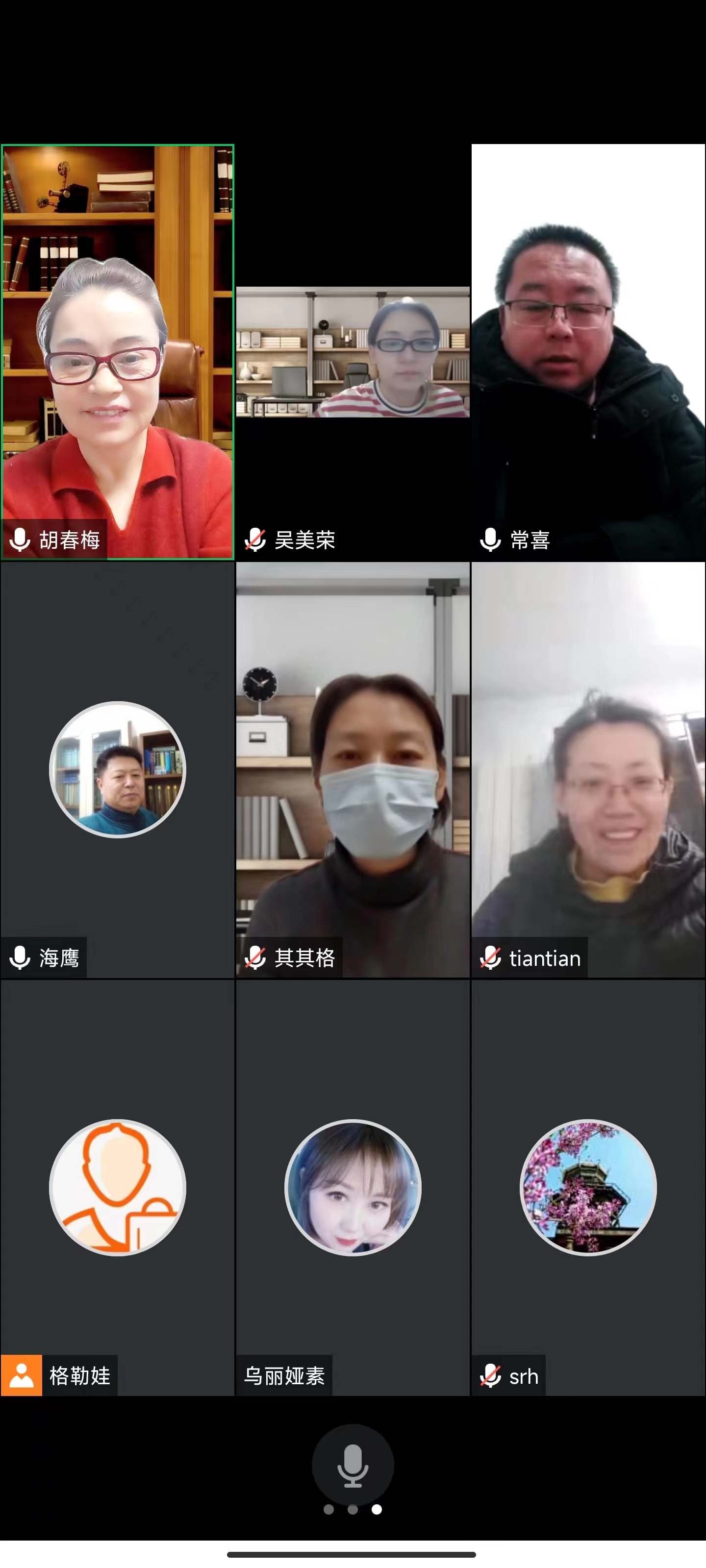Open 胡春梅's video tile
The height and width of the screenshot is (1568, 706).
pos(118,352)
